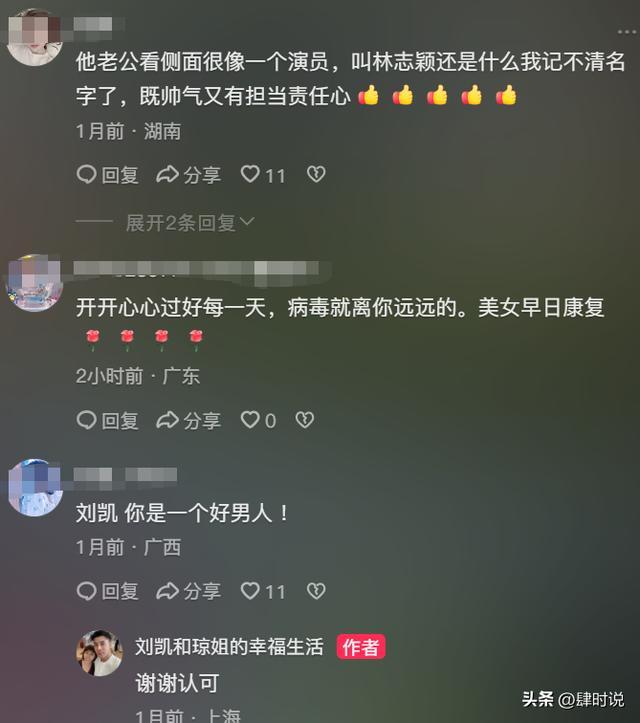Like the comment mentioning 林志颖

(251, 175)
